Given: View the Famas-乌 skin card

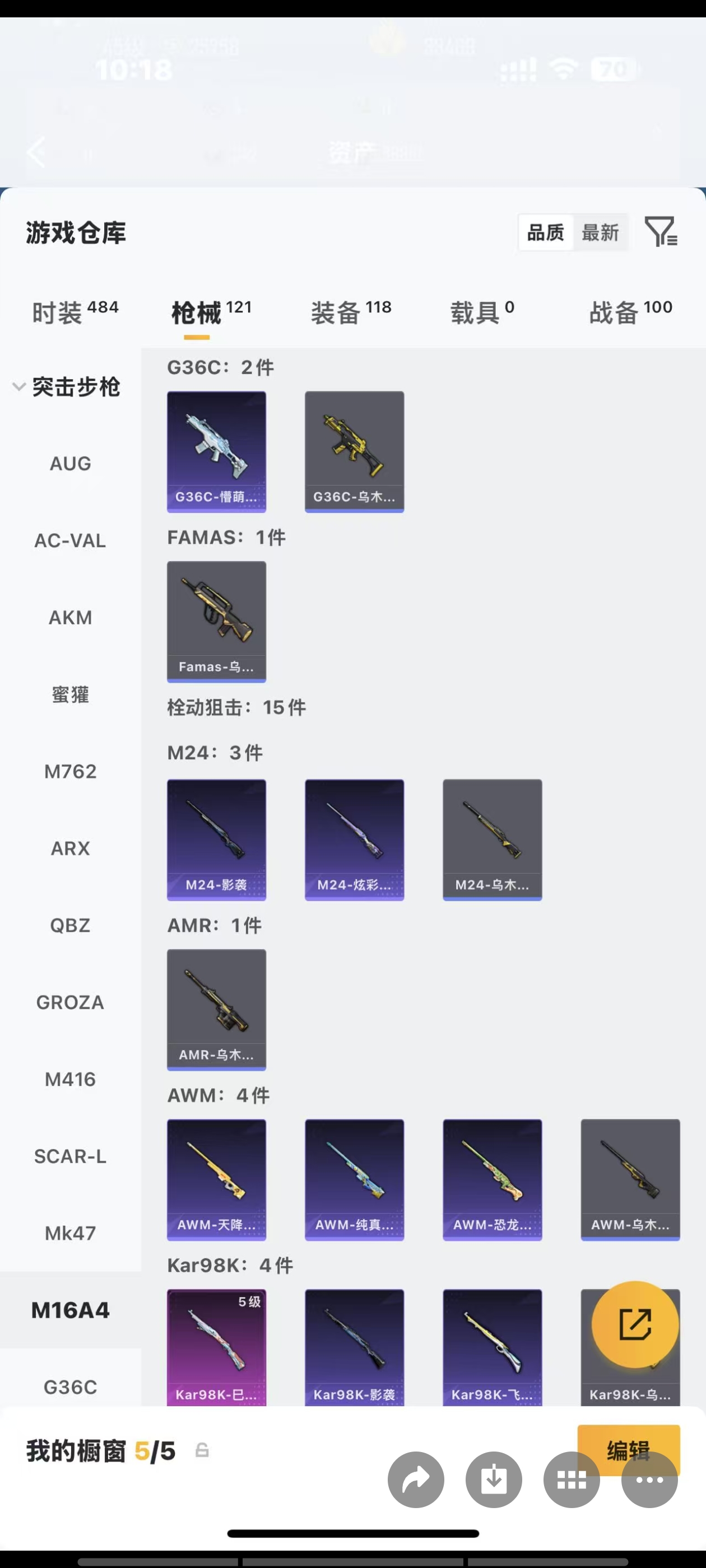Looking at the screenshot, I should [x=217, y=622].
